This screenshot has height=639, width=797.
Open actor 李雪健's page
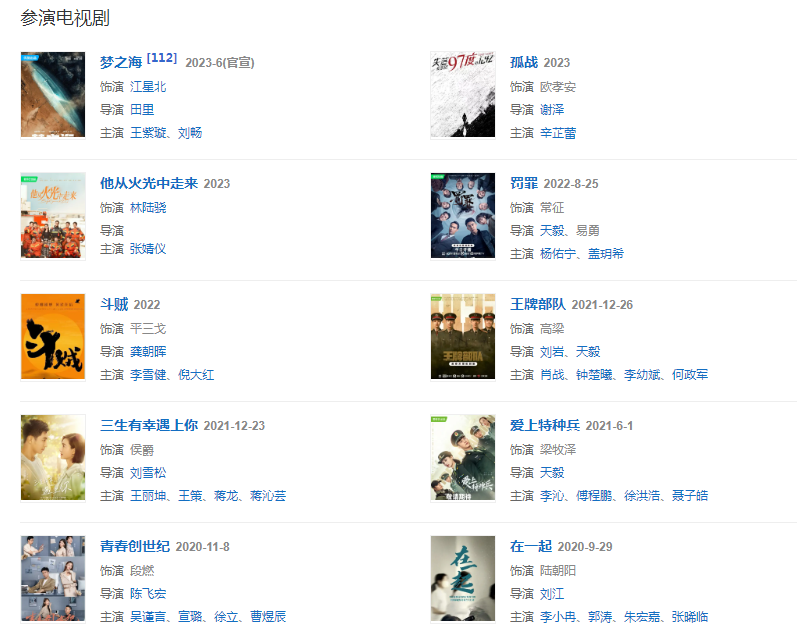coord(148,375)
